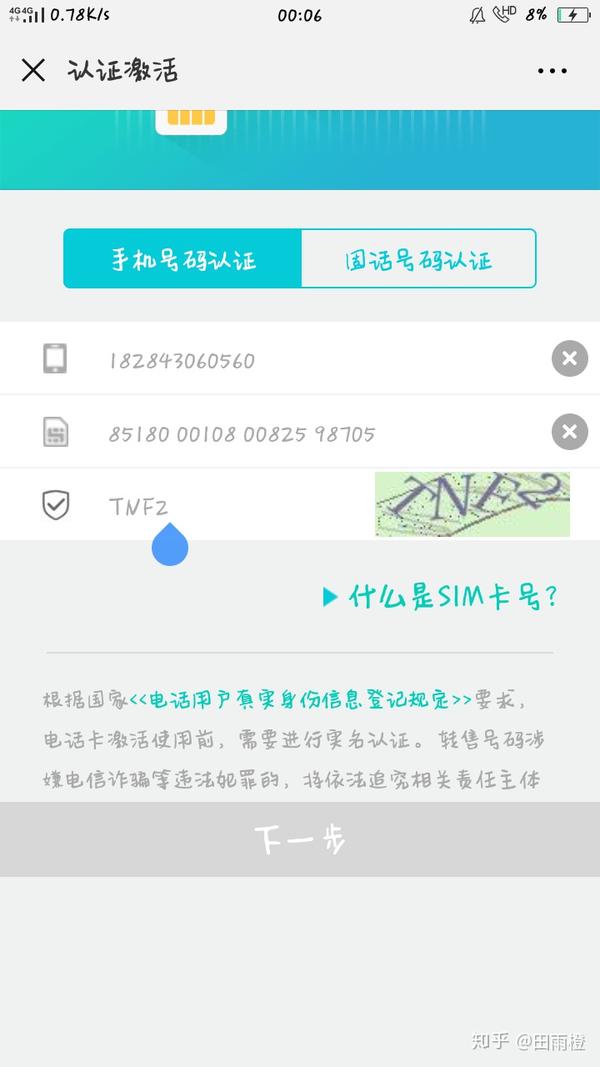Open the three-dot overflow menu

click(x=552, y=71)
